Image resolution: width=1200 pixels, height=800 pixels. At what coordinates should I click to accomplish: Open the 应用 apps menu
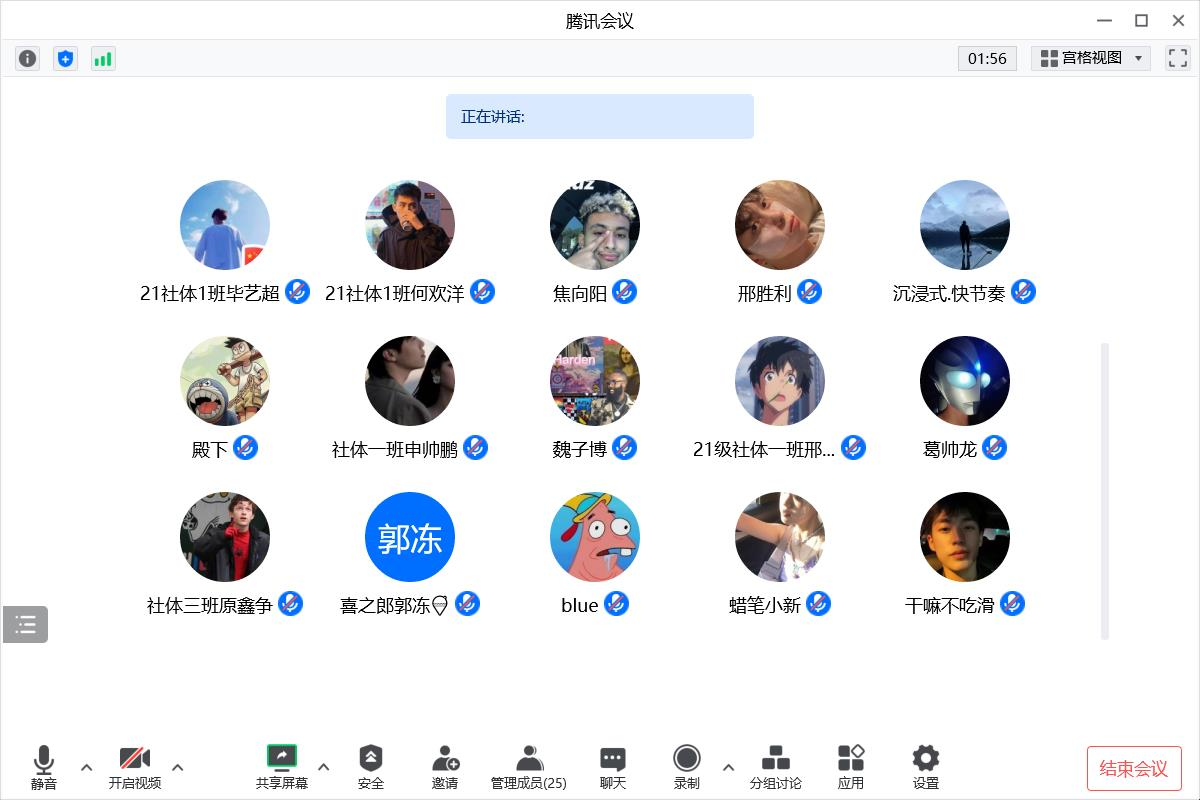tap(850, 767)
